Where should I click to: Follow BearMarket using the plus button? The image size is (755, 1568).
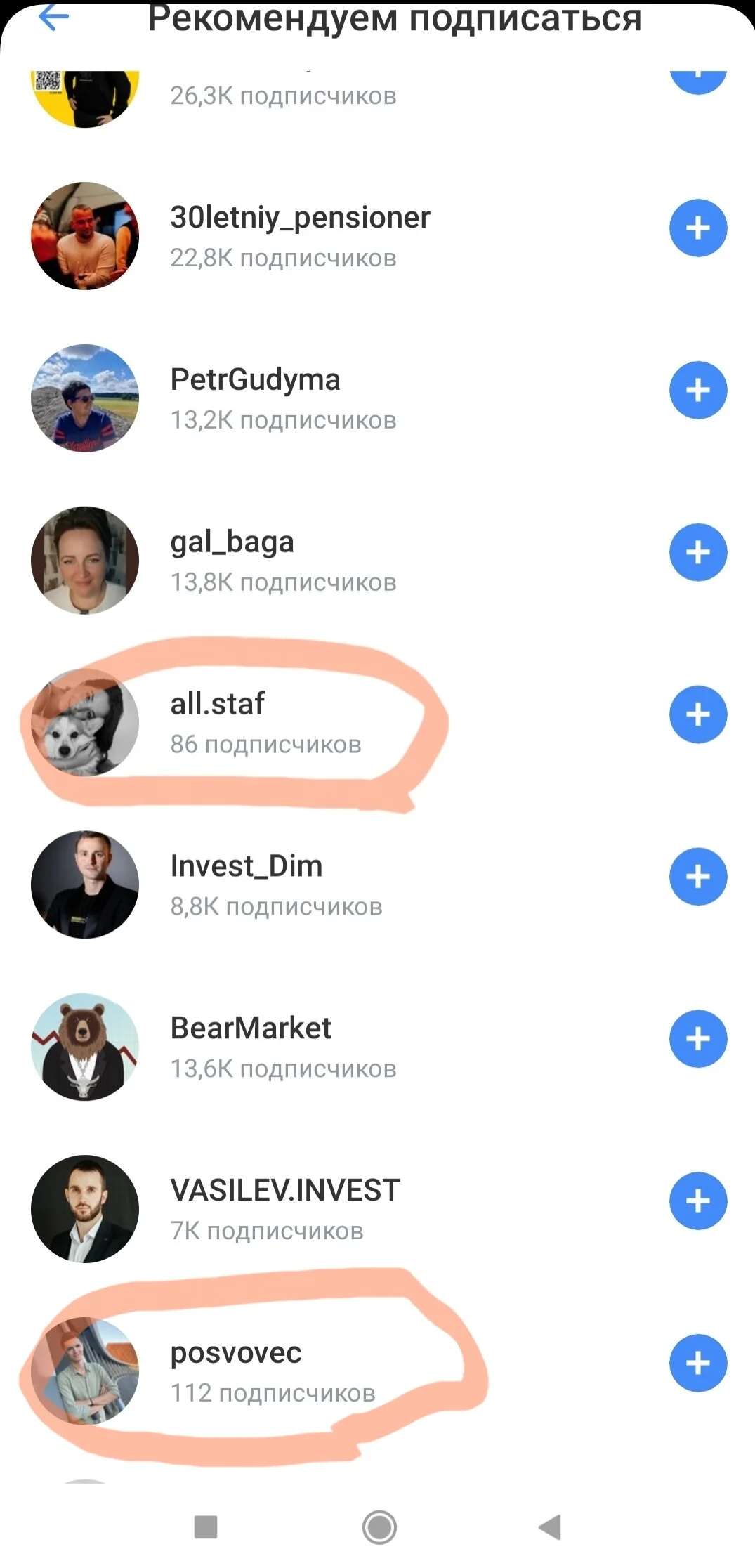pyautogui.click(x=697, y=1039)
